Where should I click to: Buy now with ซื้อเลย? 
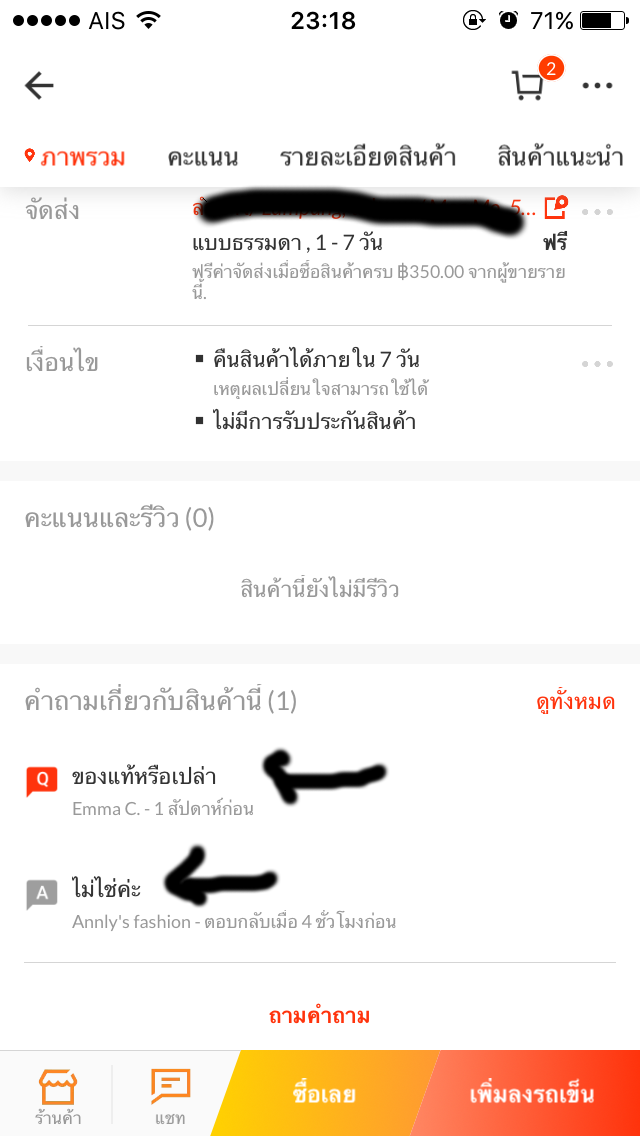(325, 1094)
